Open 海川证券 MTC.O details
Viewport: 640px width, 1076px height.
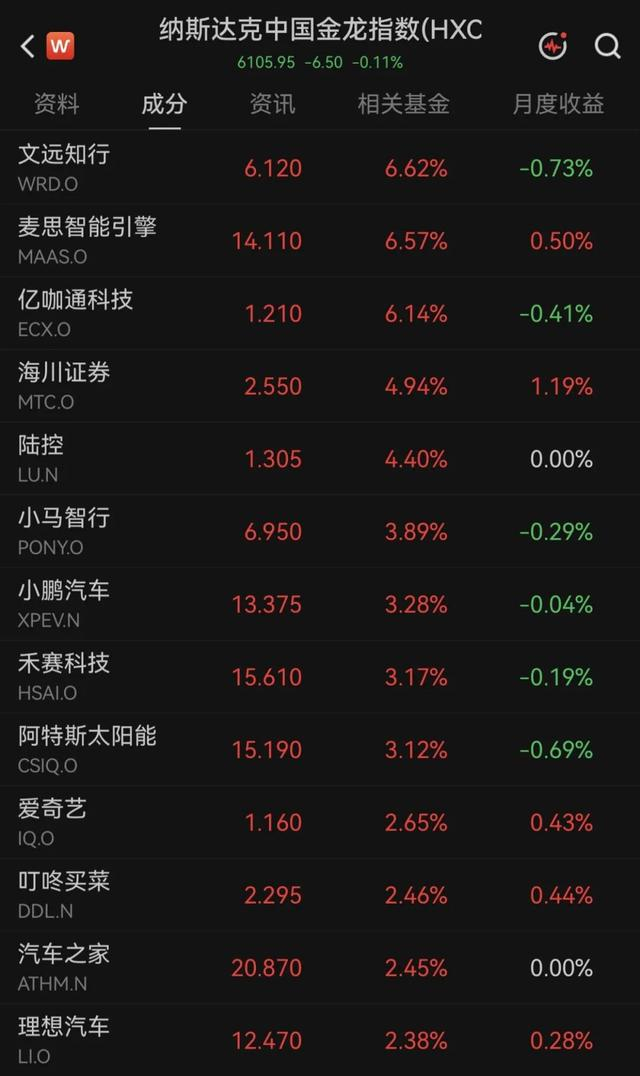pyautogui.click(x=320, y=386)
